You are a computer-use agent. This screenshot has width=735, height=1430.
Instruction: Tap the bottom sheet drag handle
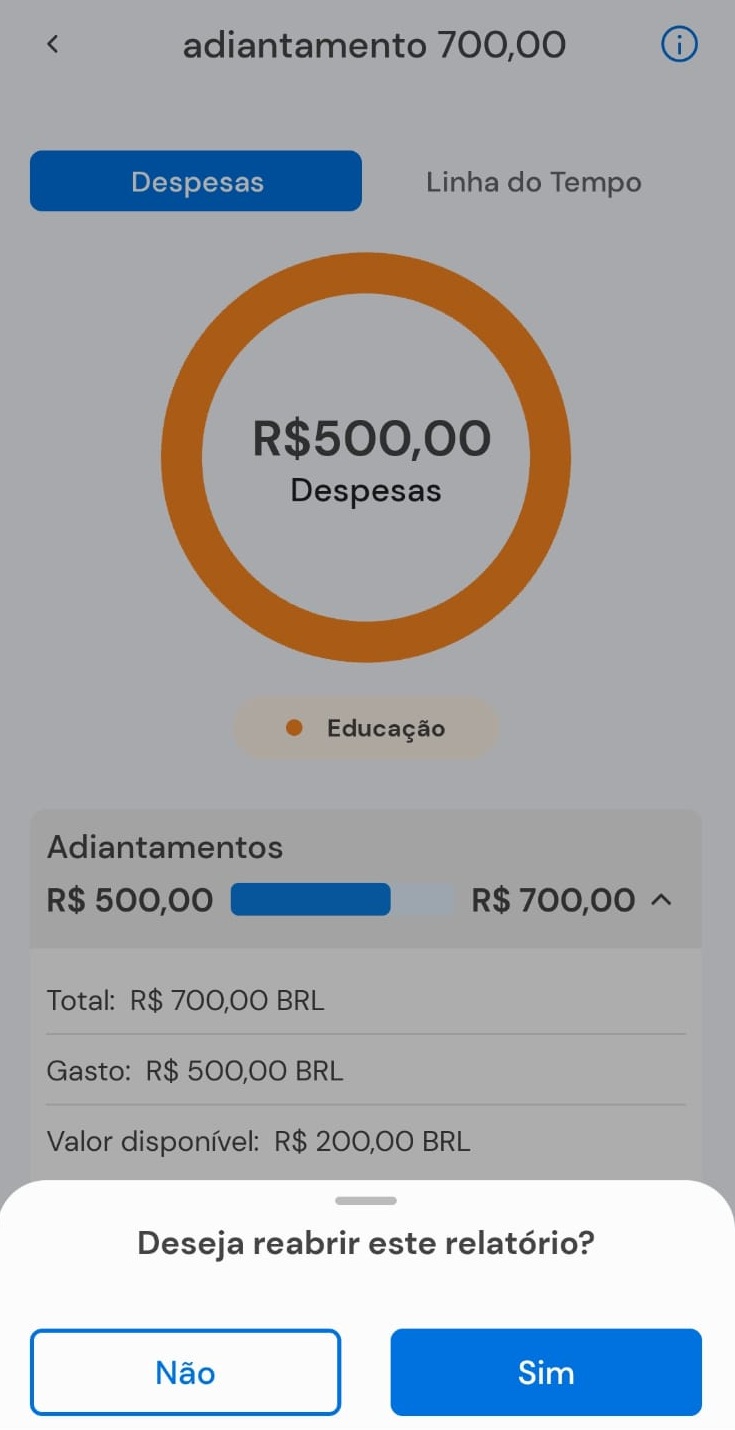366,1200
